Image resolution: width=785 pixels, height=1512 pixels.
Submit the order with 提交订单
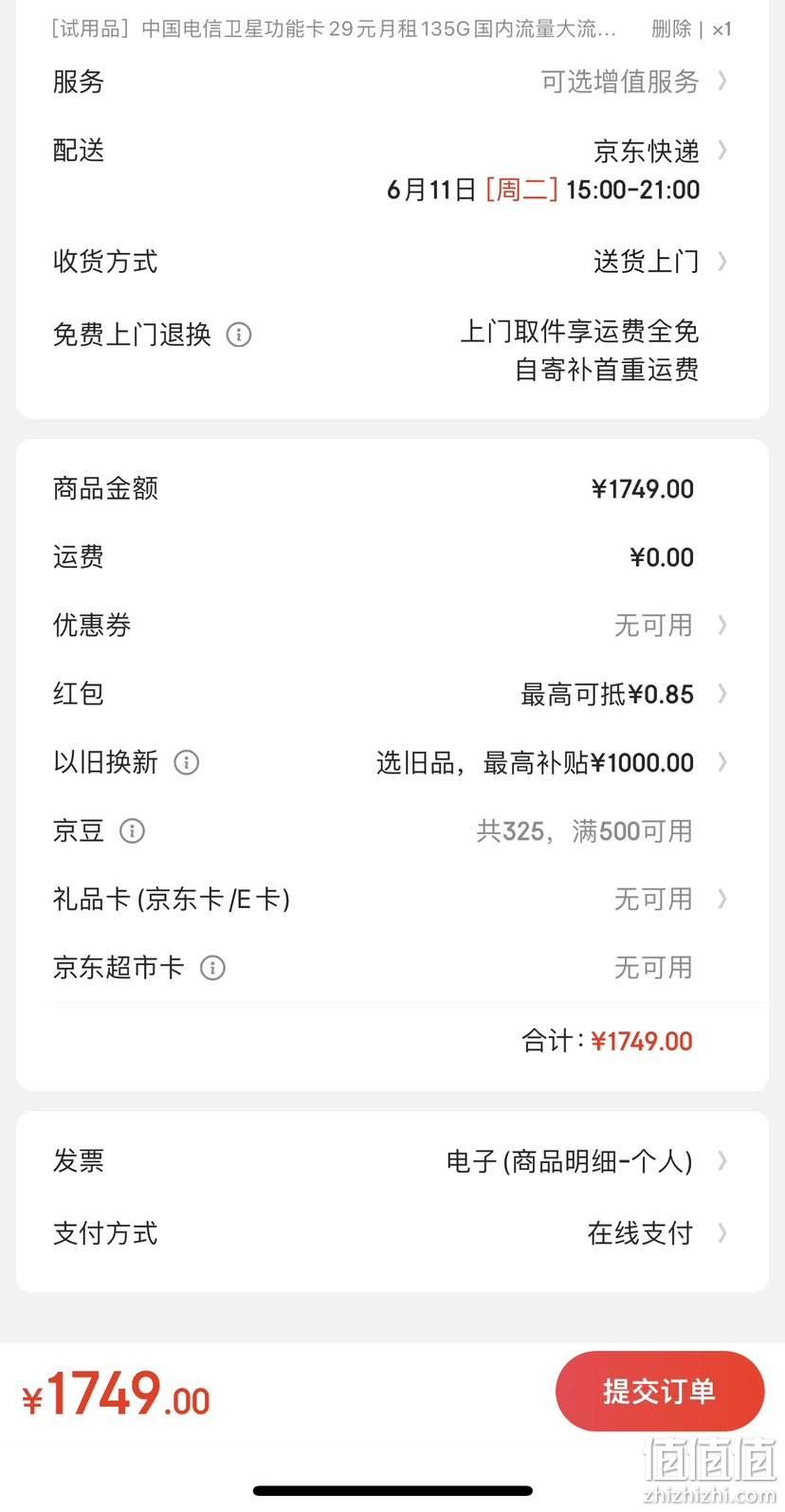click(660, 1392)
